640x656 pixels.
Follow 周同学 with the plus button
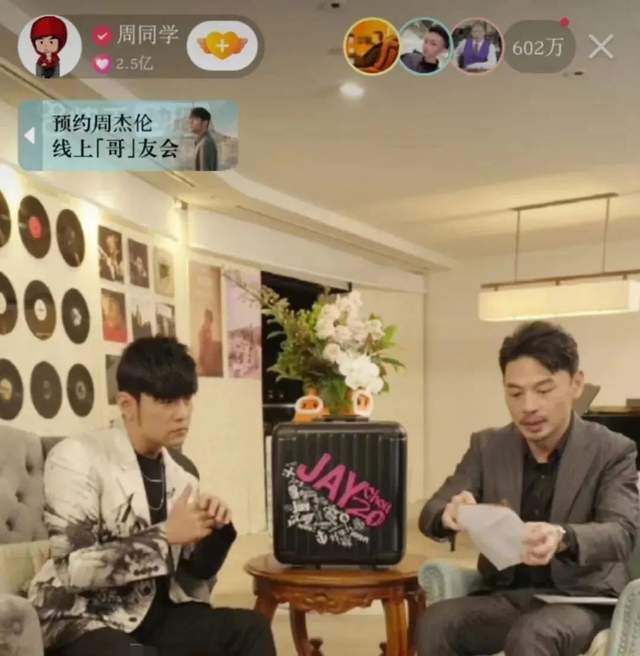tap(222, 46)
